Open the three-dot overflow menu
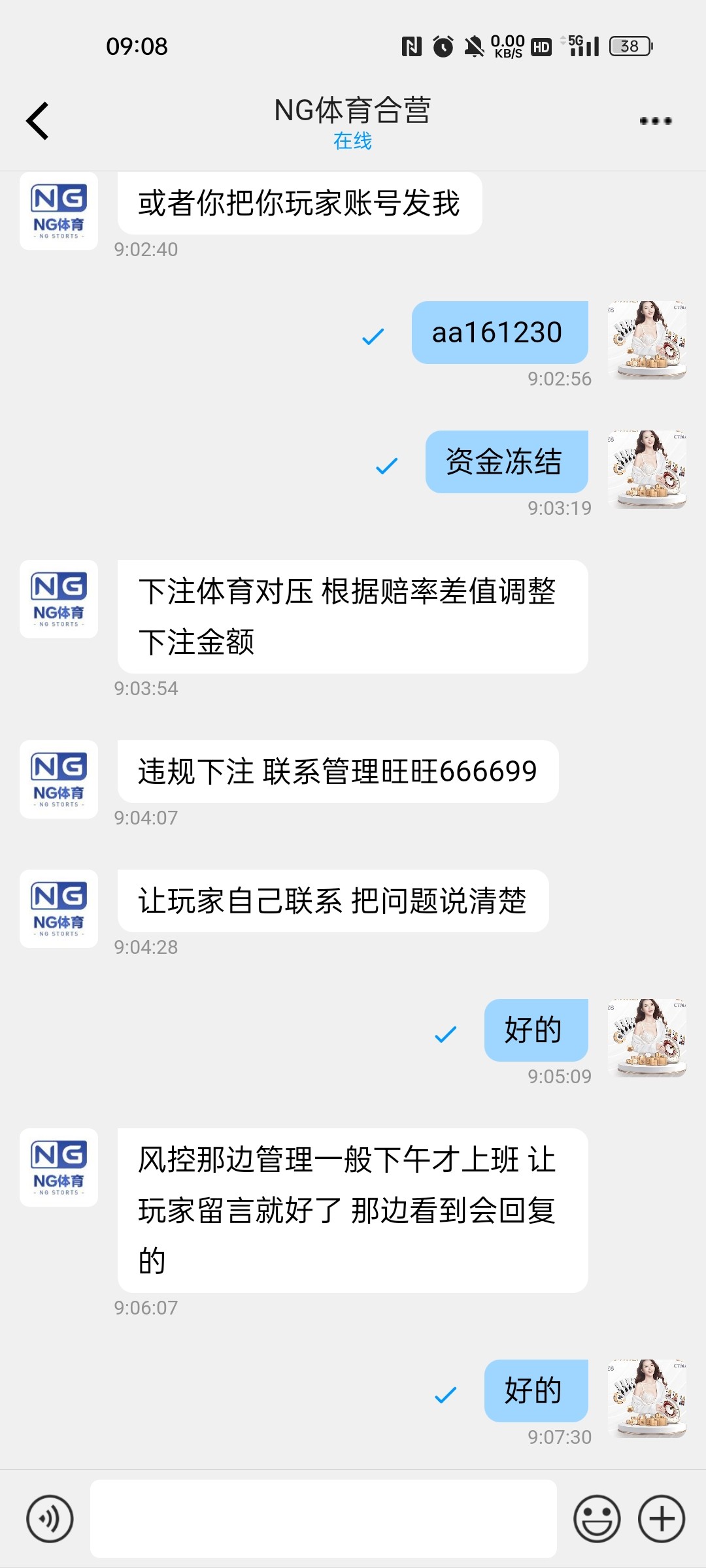The height and width of the screenshot is (1568, 706). (x=655, y=121)
